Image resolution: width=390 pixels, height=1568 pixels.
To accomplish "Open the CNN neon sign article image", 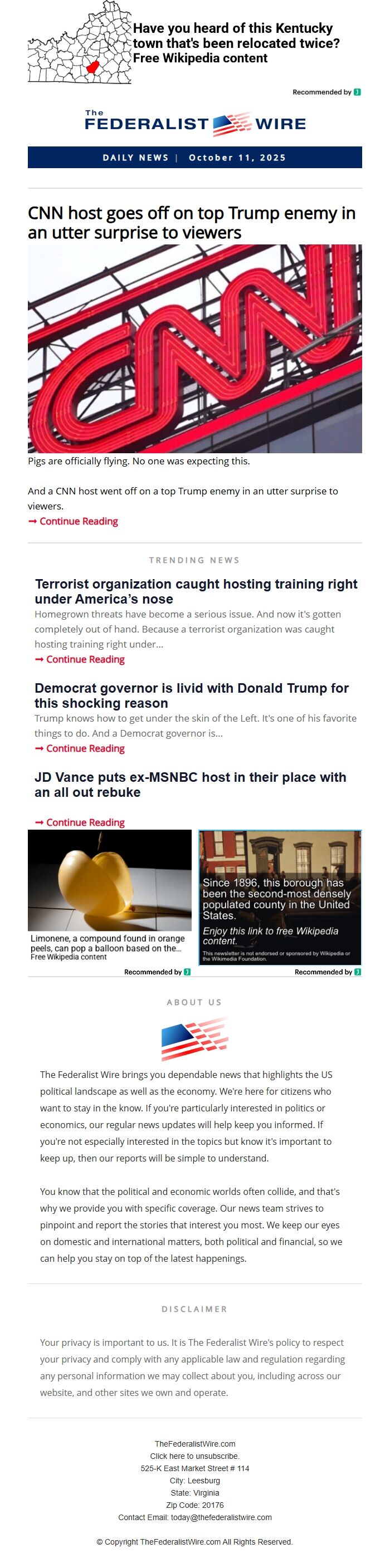I will [x=195, y=348].
